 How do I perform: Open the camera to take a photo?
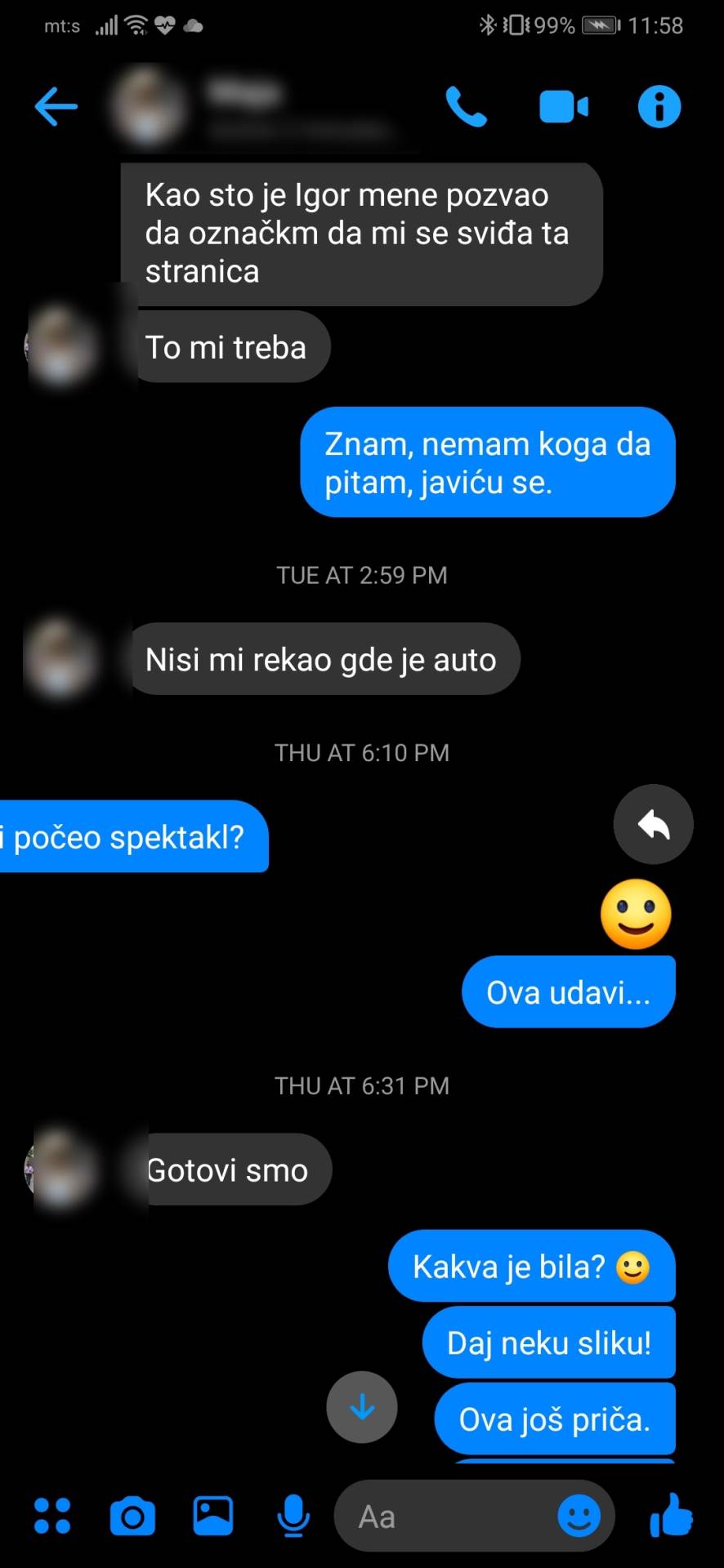point(132,1516)
